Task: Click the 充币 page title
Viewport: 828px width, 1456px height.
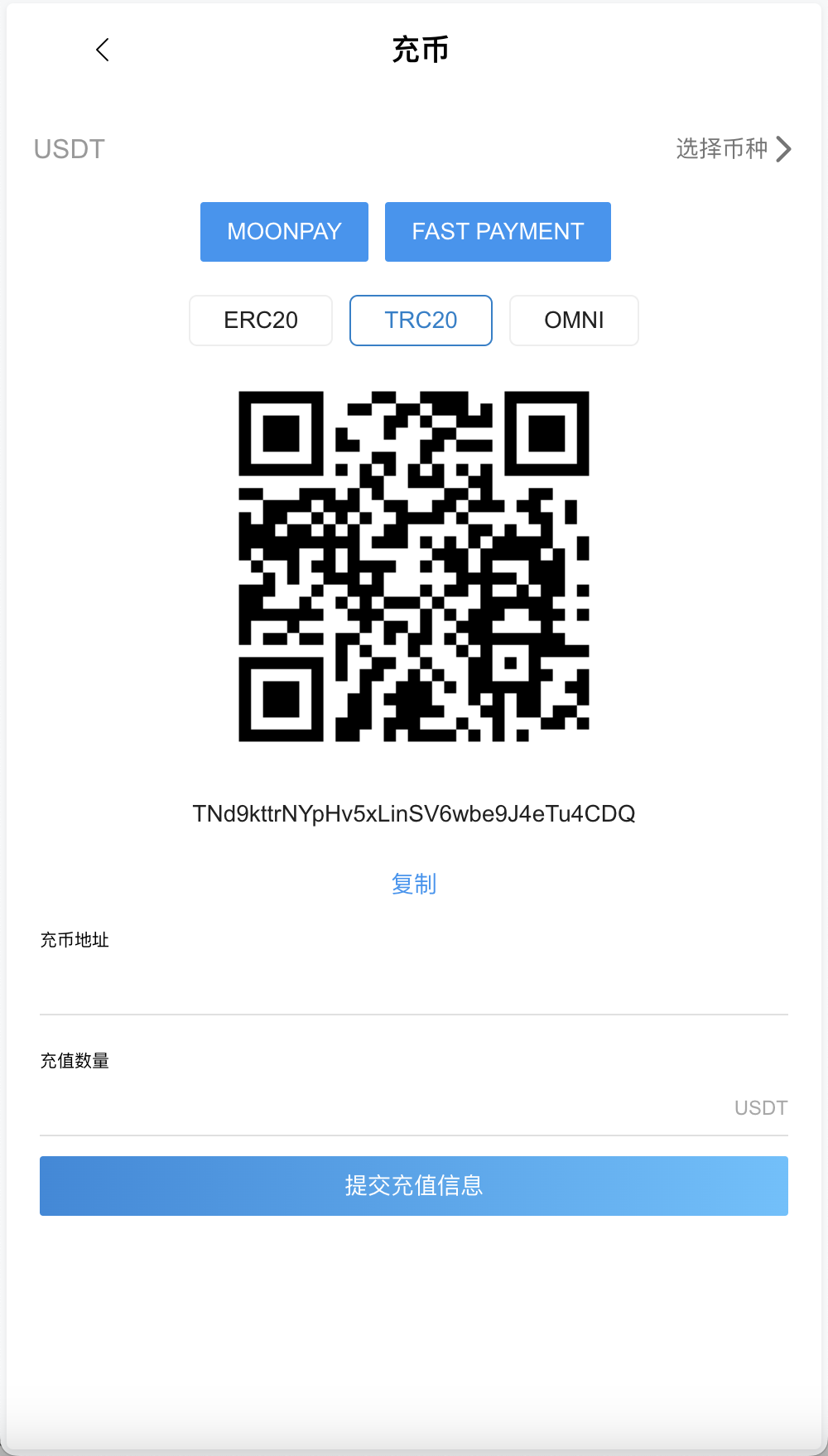Action: coord(421,50)
